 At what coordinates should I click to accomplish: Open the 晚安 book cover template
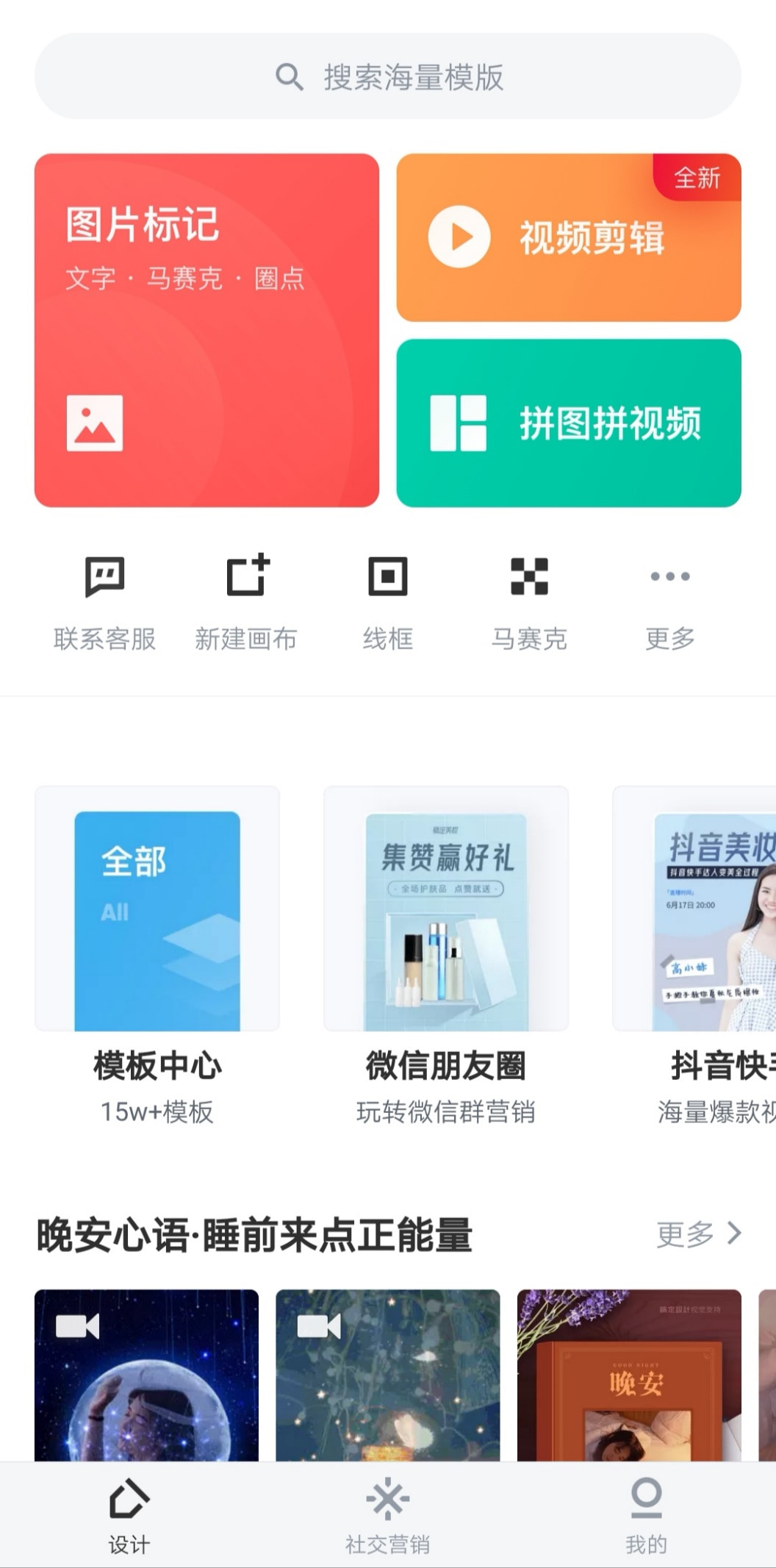629,1375
